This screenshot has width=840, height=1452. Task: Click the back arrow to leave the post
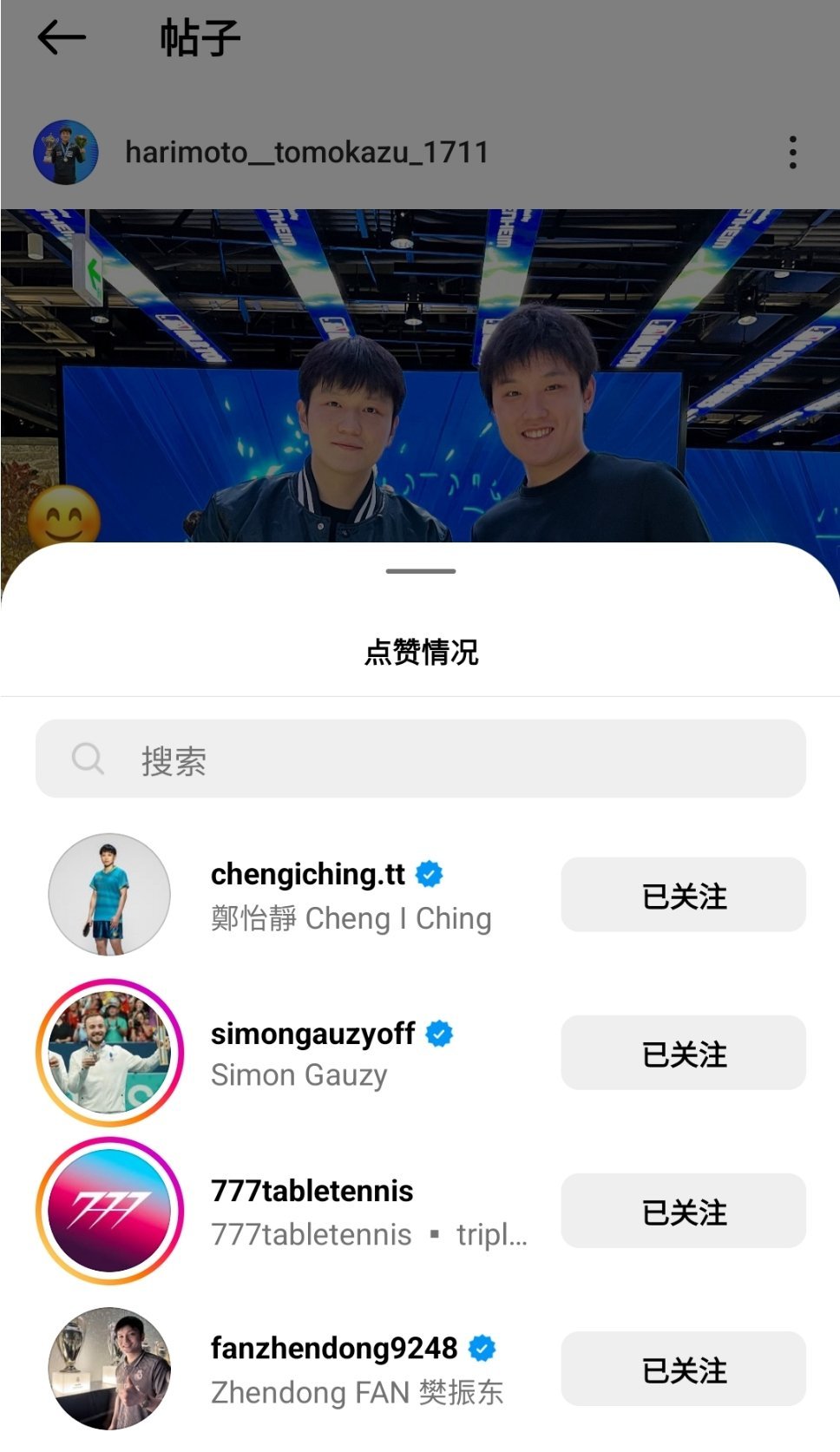click(x=61, y=36)
